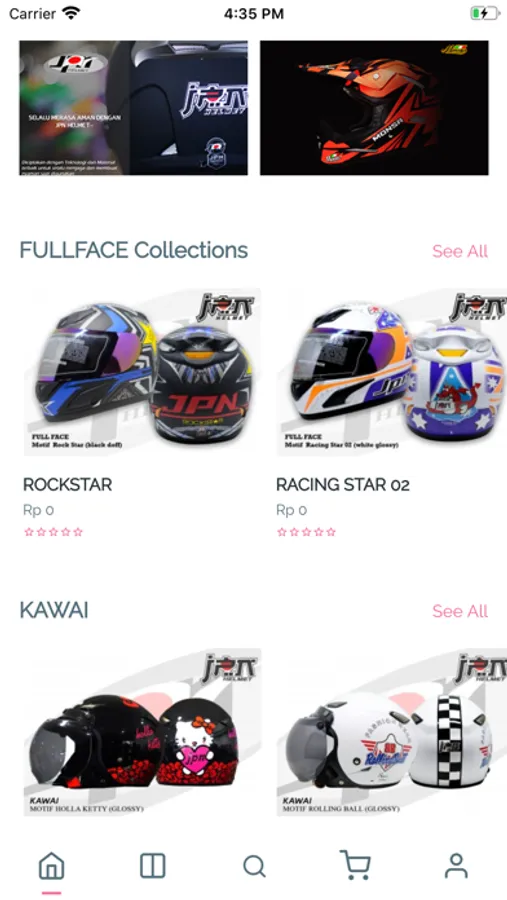Viewport: 507px width, 900px height.
Task: Open the JPN Helmet promo banner
Action: pyautogui.click(x=133, y=108)
